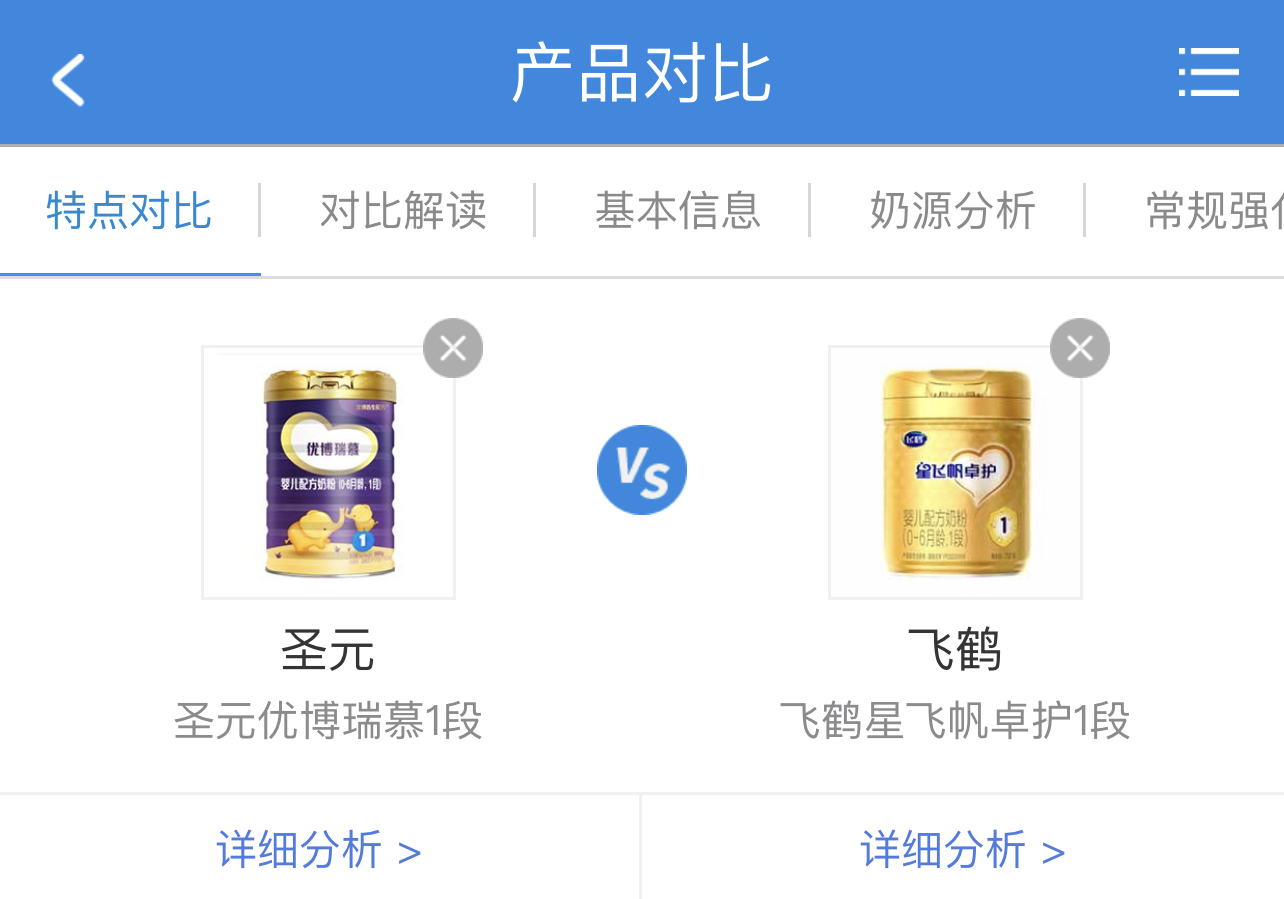
Task: Go back using the header arrow
Action: (68, 79)
